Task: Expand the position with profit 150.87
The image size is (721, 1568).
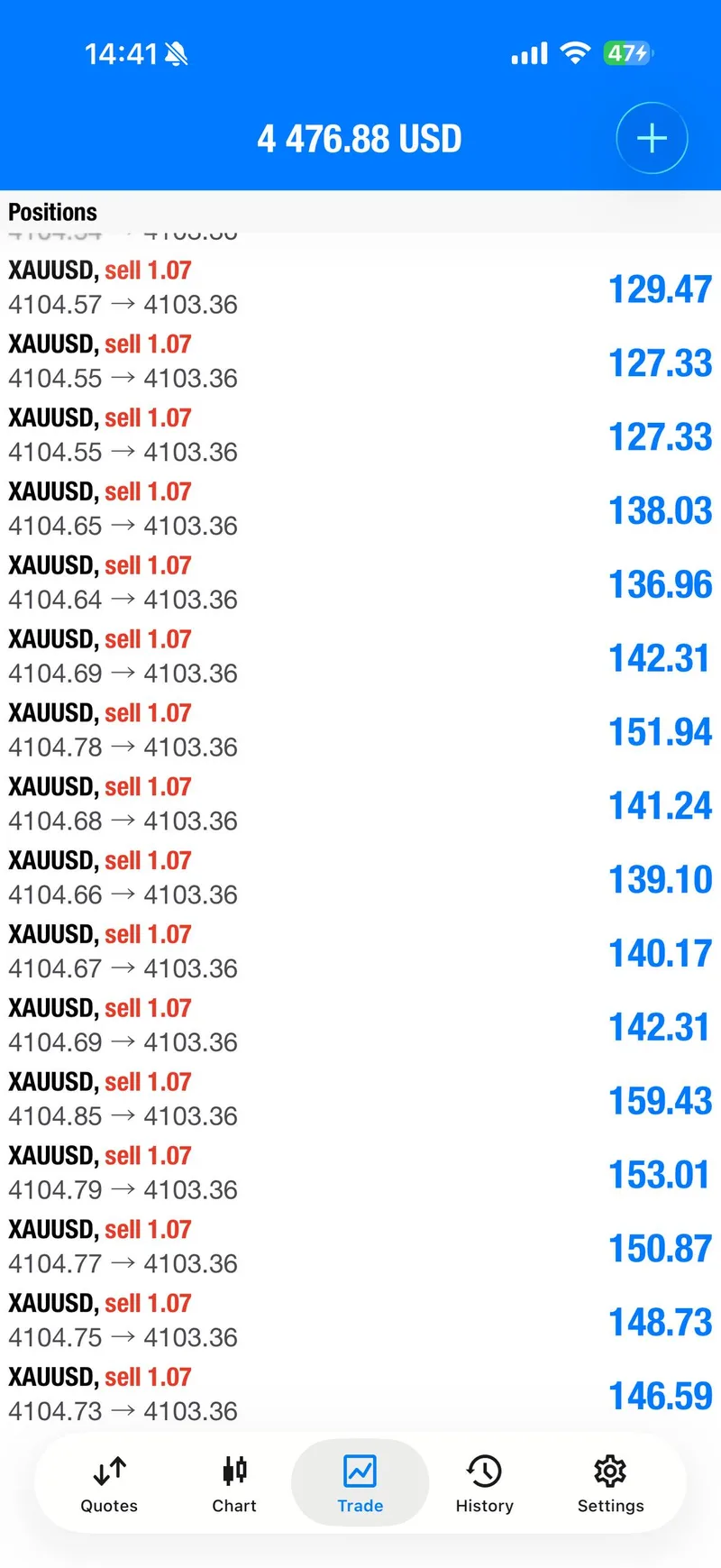Action: (x=360, y=1247)
